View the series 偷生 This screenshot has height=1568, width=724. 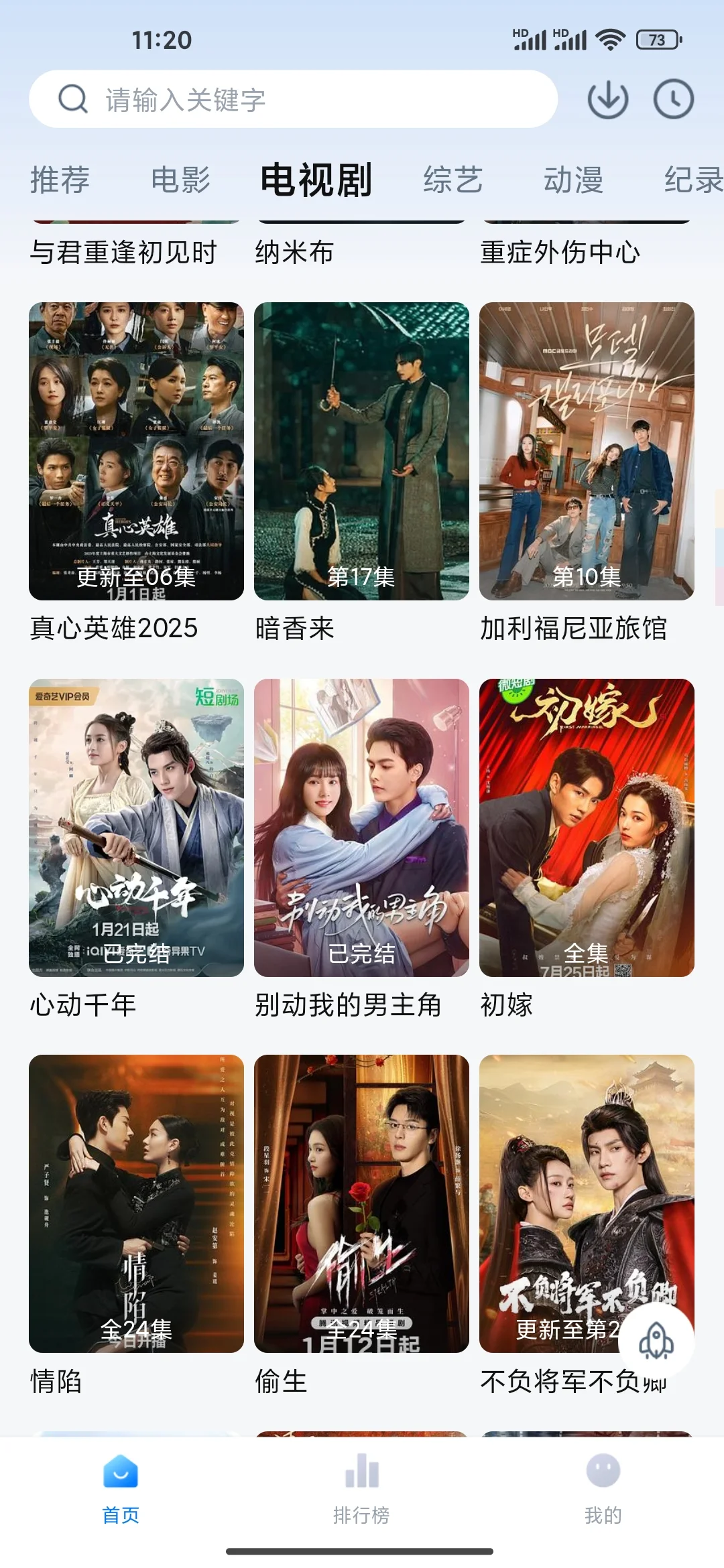tap(361, 1203)
